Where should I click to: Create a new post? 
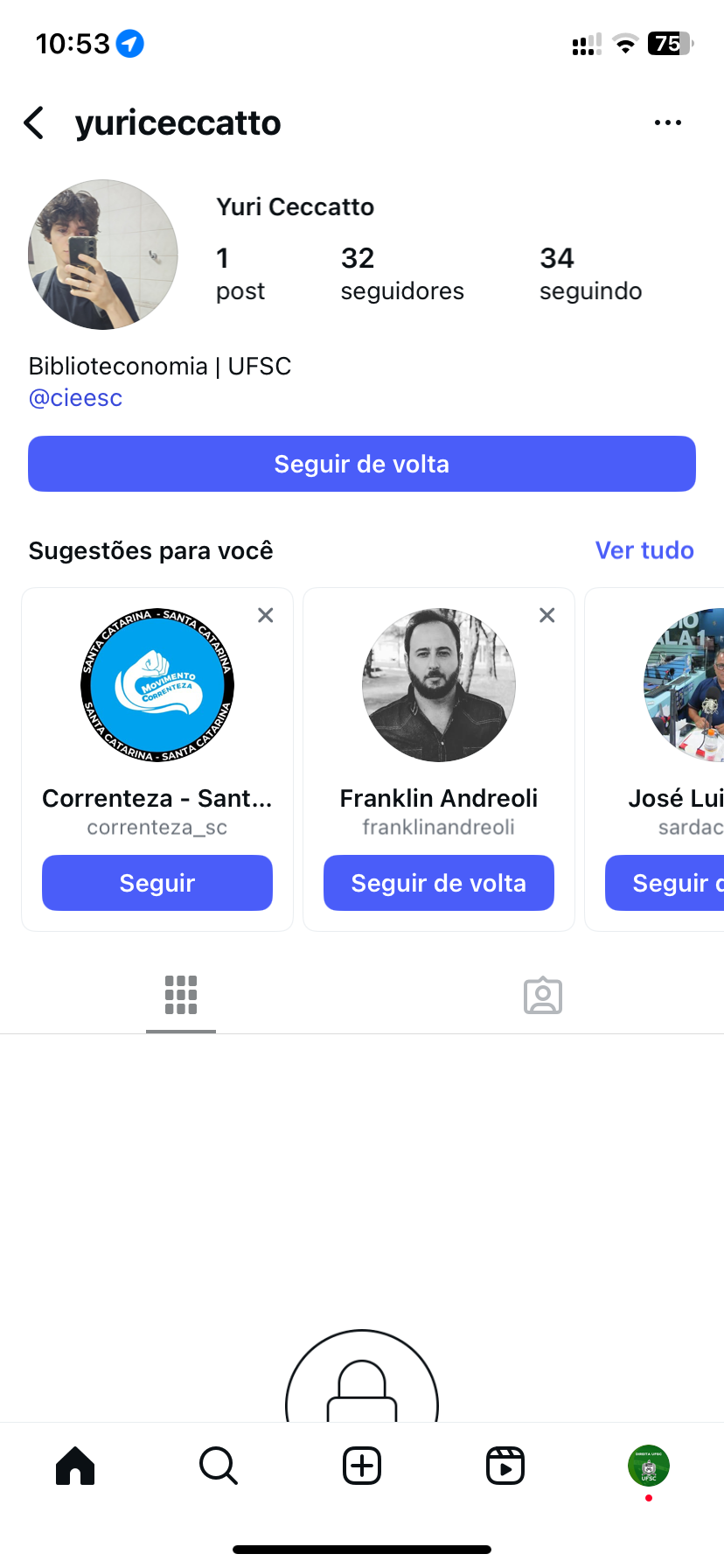coord(362,1466)
